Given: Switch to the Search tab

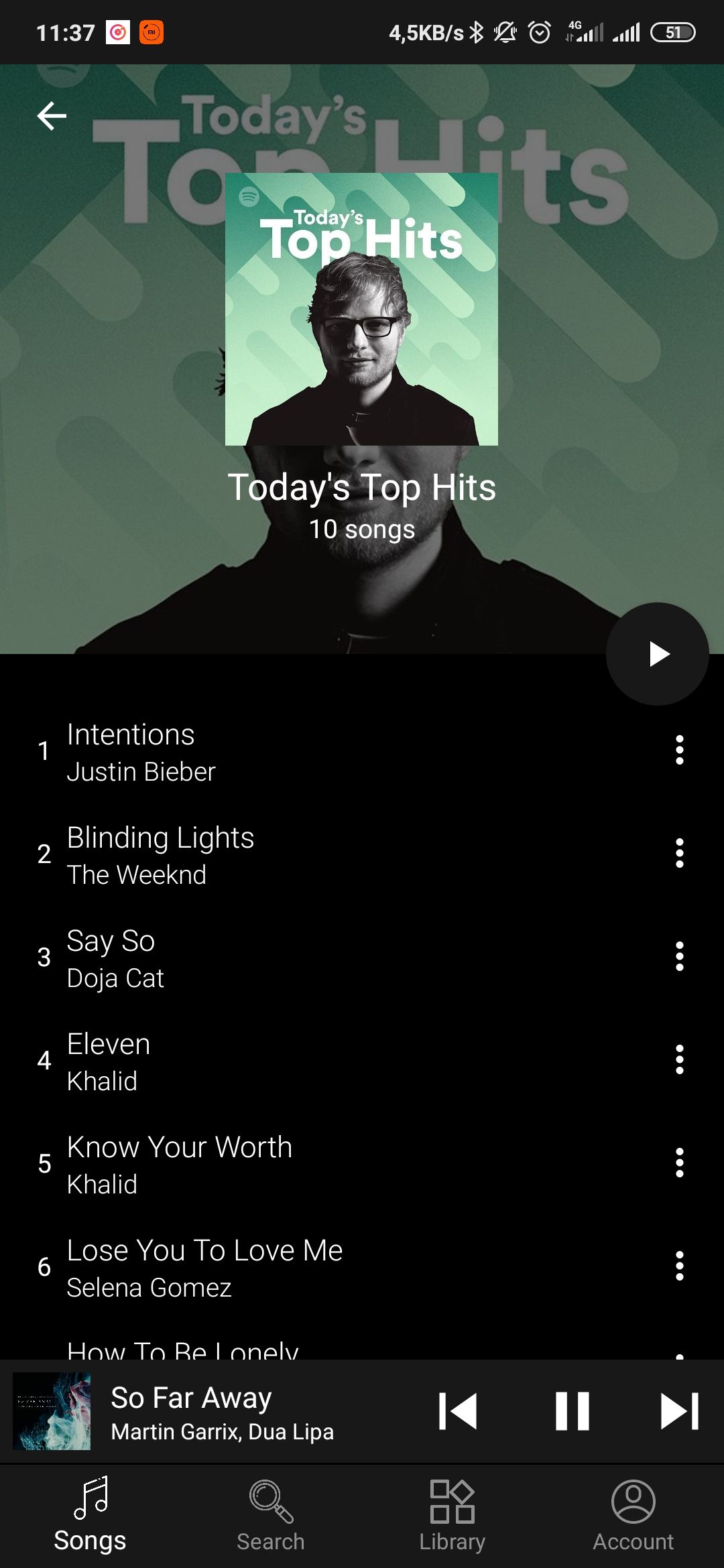Looking at the screenshot, I should [x=271, y=1516].
